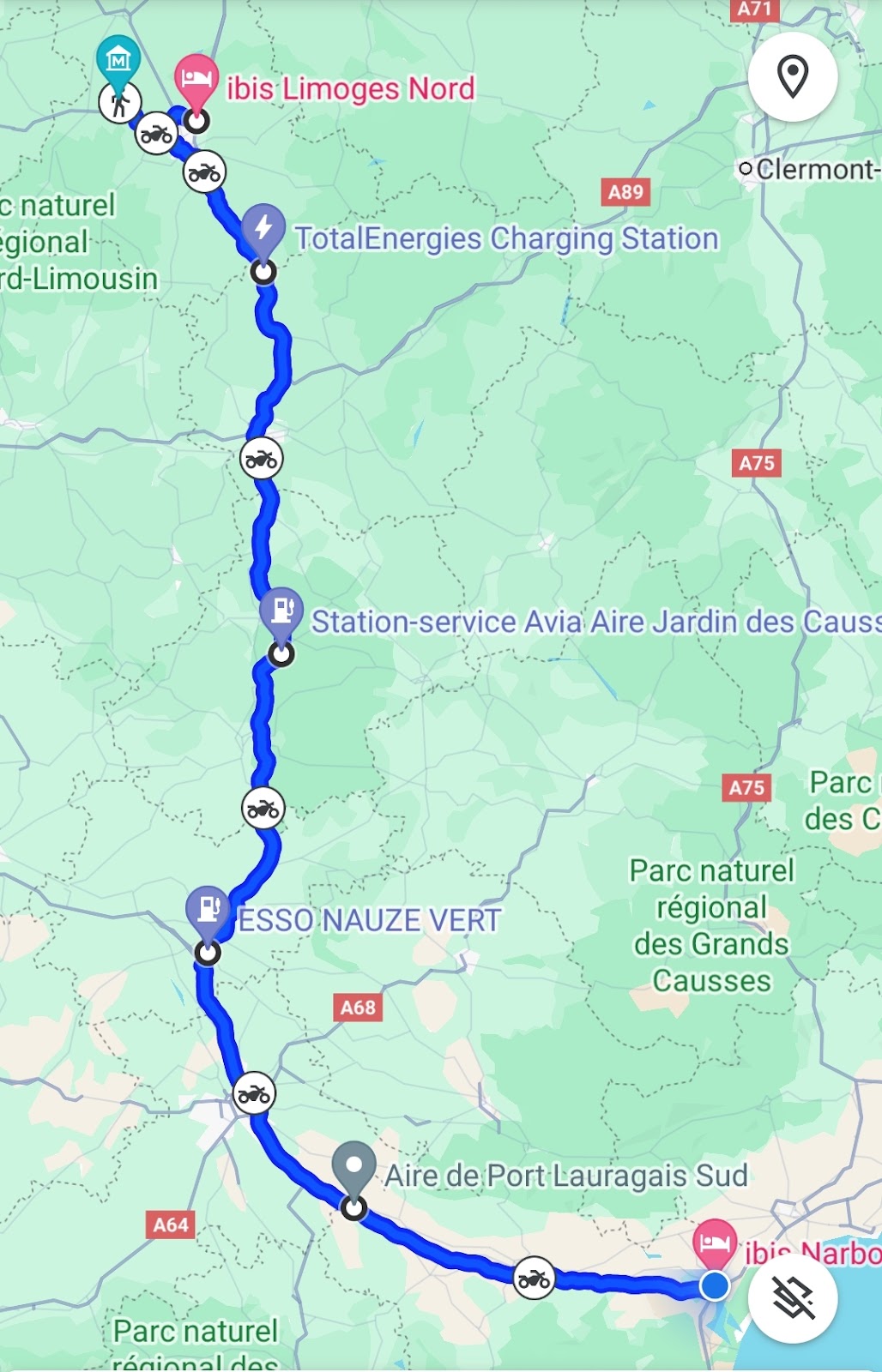Tap the layers-off button
This screenshot has width=882, height=1372.
pyautogui.click(x=792, y=1297)
